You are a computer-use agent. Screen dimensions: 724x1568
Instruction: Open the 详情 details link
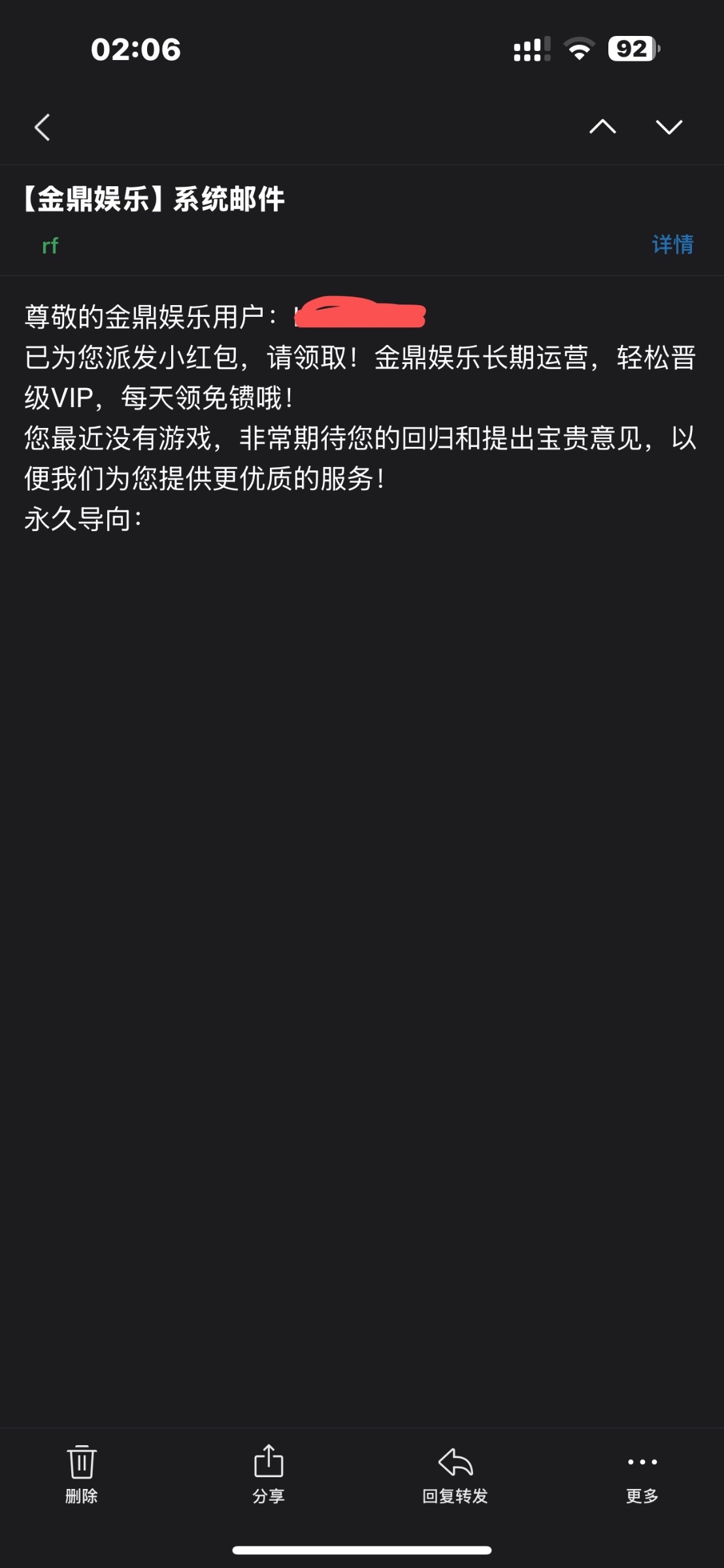672,245
